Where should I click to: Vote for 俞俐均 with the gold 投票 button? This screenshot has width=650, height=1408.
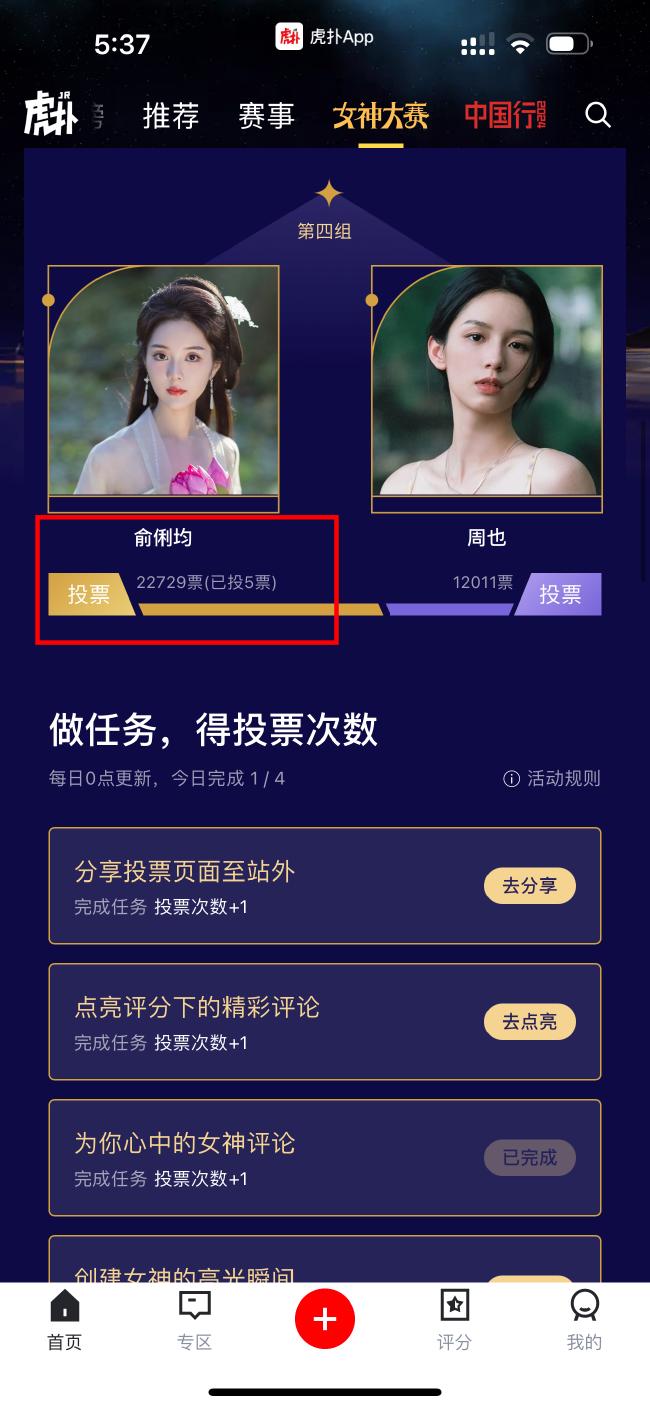point(89,594)
